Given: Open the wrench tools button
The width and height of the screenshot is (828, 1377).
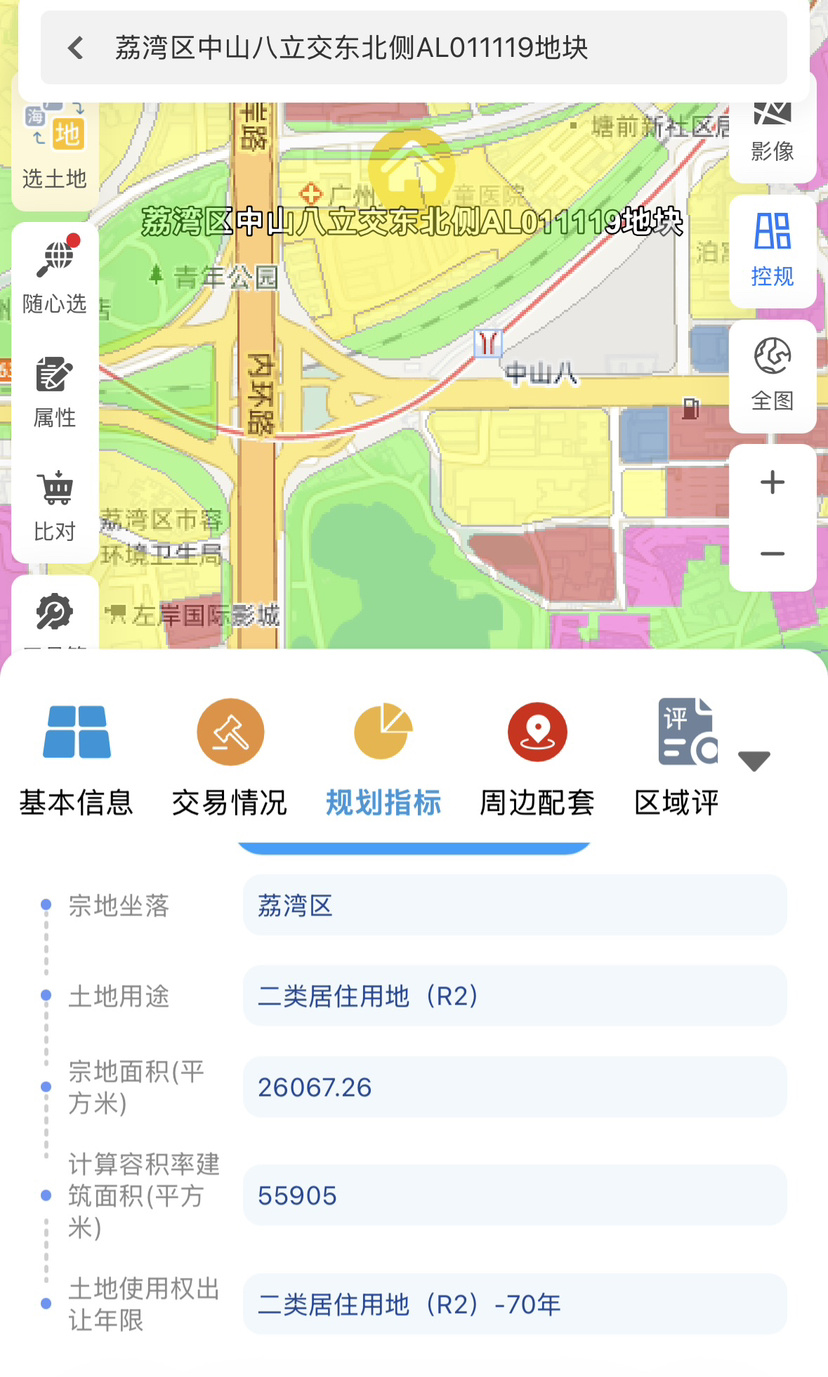Looking at the screenshot, I should click(x=55, y=612).
